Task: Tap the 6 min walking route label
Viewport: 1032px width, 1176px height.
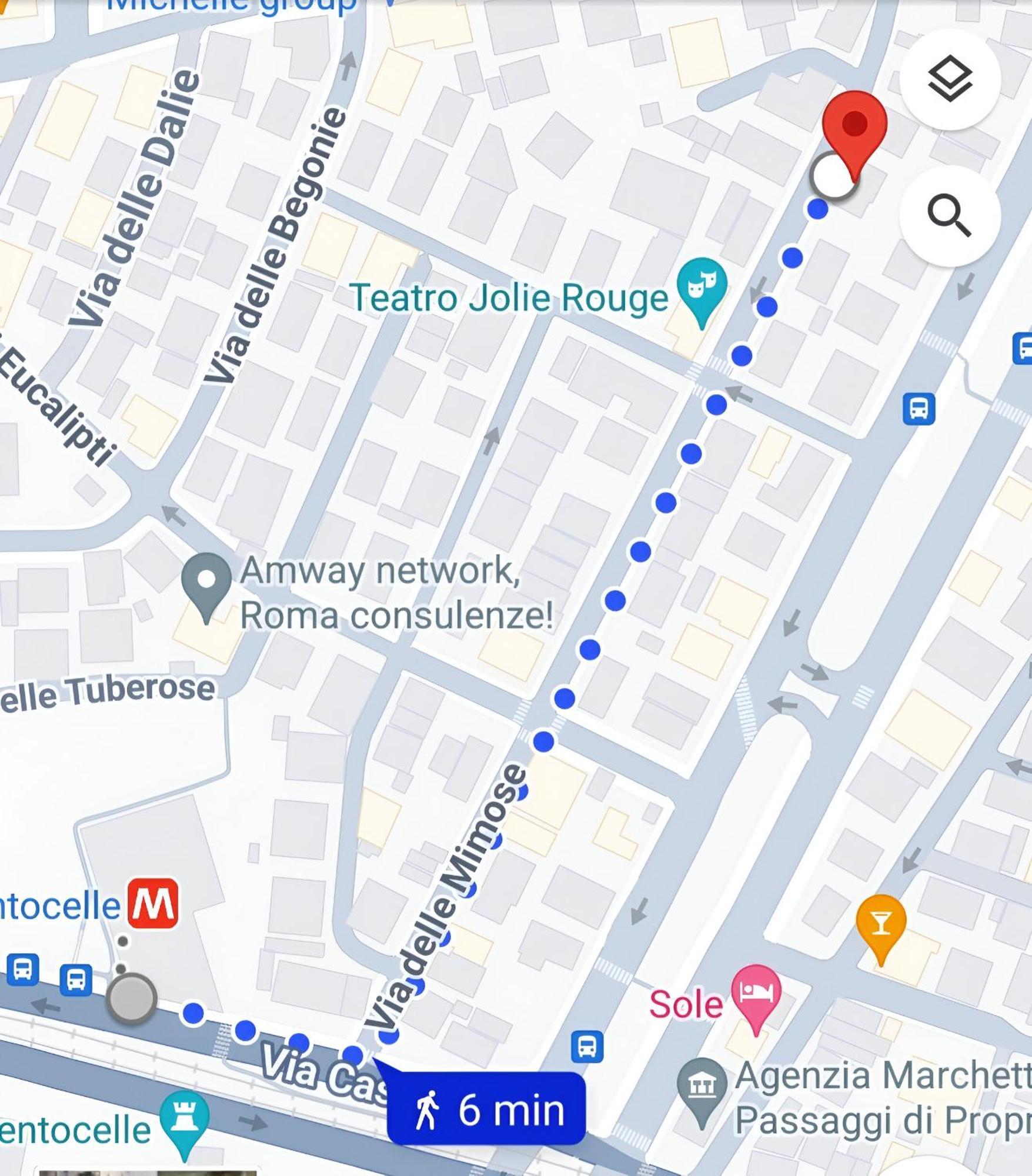Action: (486, 1110)
